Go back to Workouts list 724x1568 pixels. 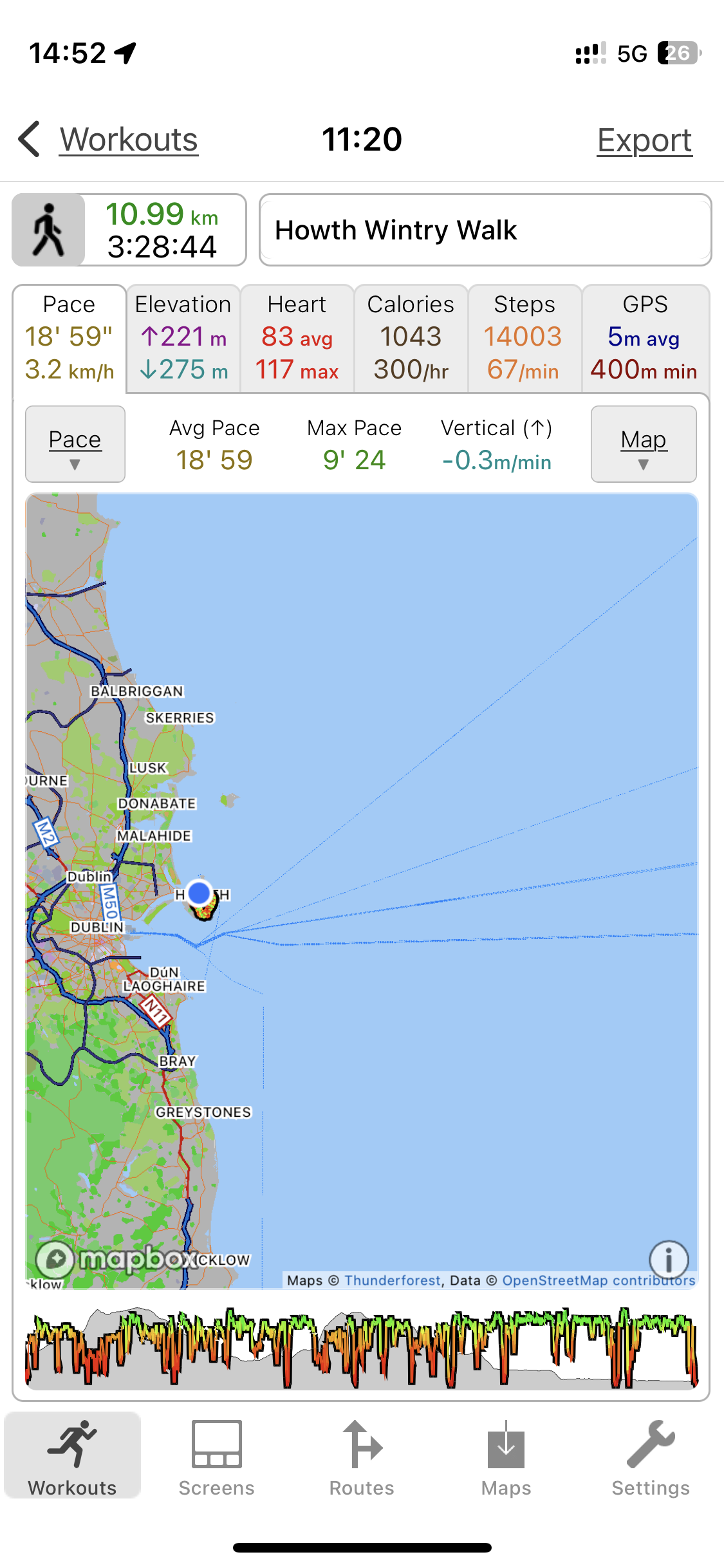coord(108,140)
